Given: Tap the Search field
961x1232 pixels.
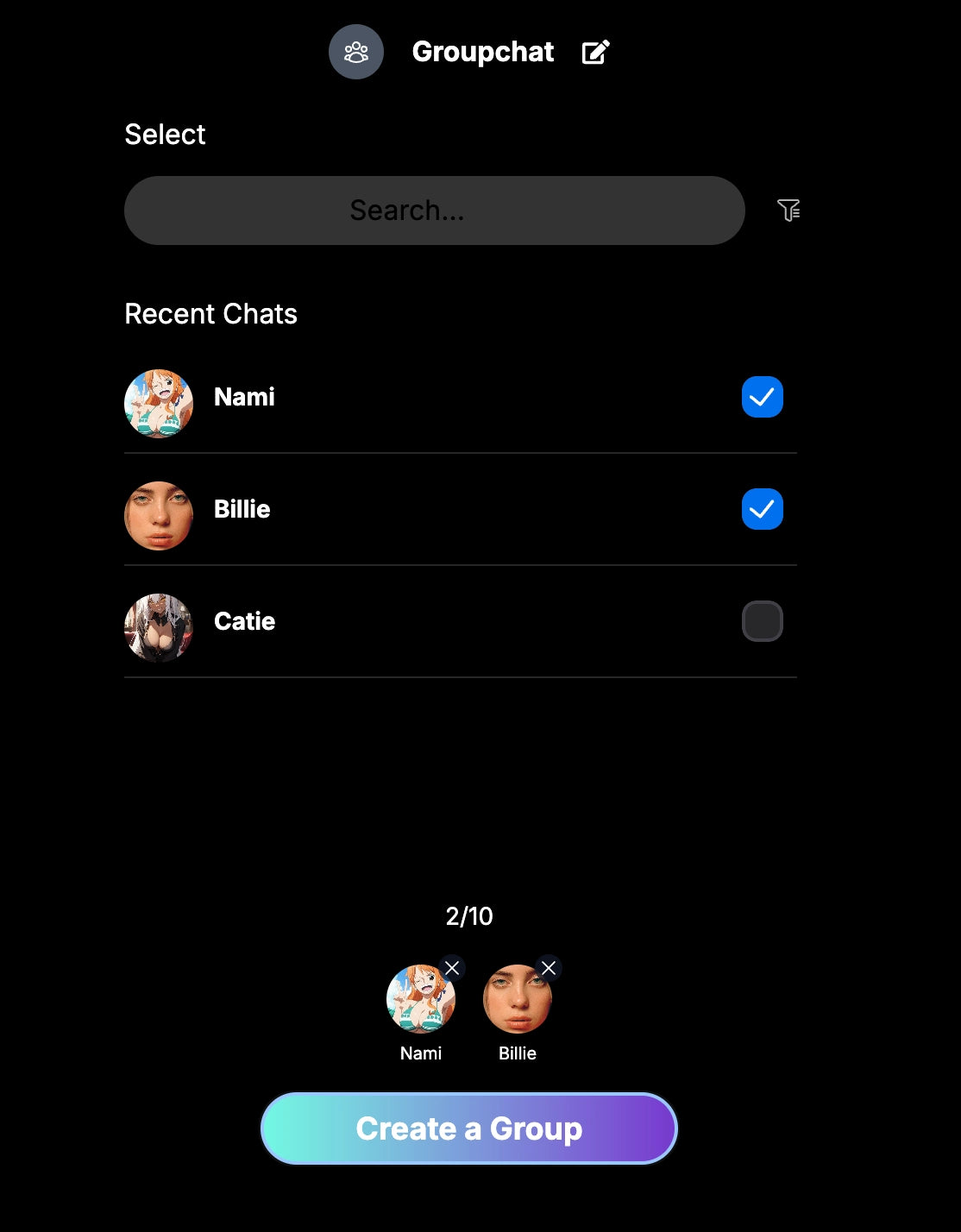Looking at the screenshot, I should (x=434, y=211).
